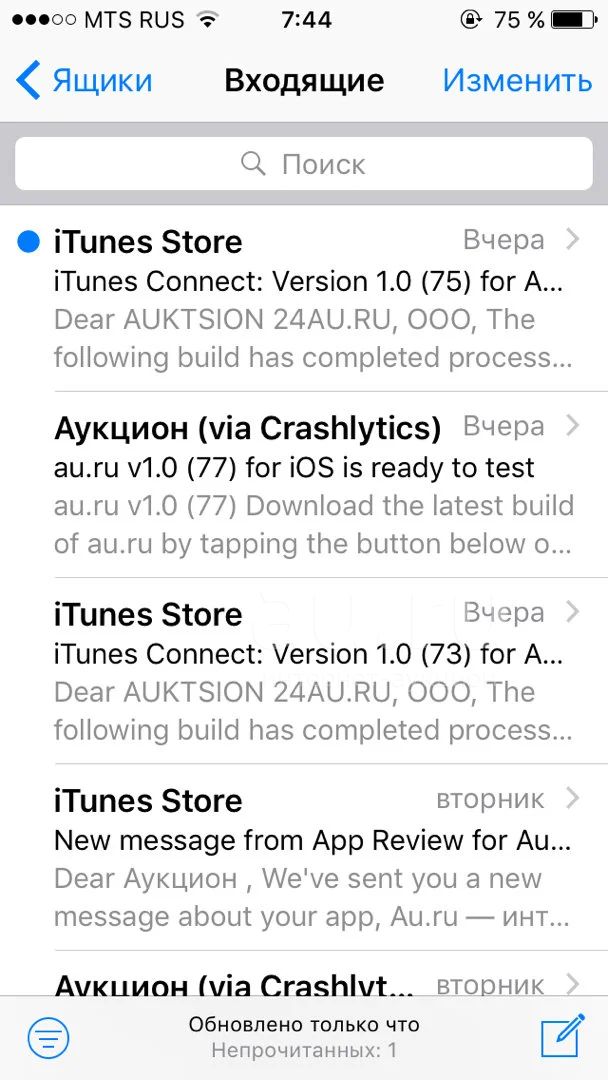This screenshot has height=1080, width=608.
Task: Go back to Ящики mailboxes
Action: [83, 81]
